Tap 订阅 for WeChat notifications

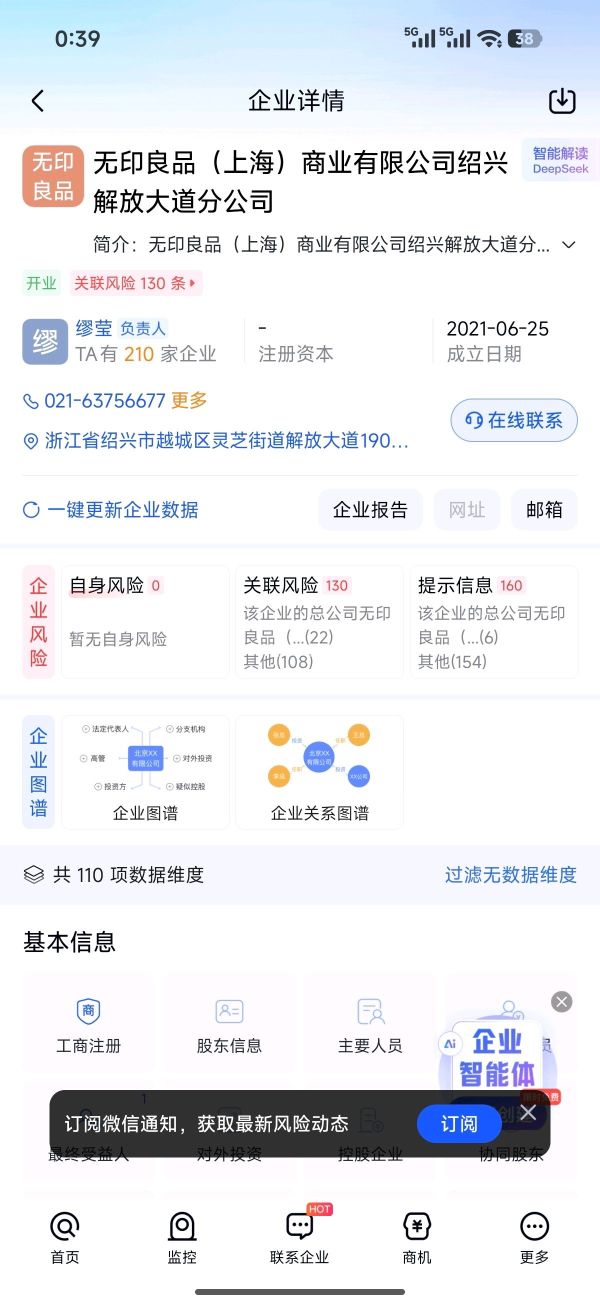tap(459, 1124)
